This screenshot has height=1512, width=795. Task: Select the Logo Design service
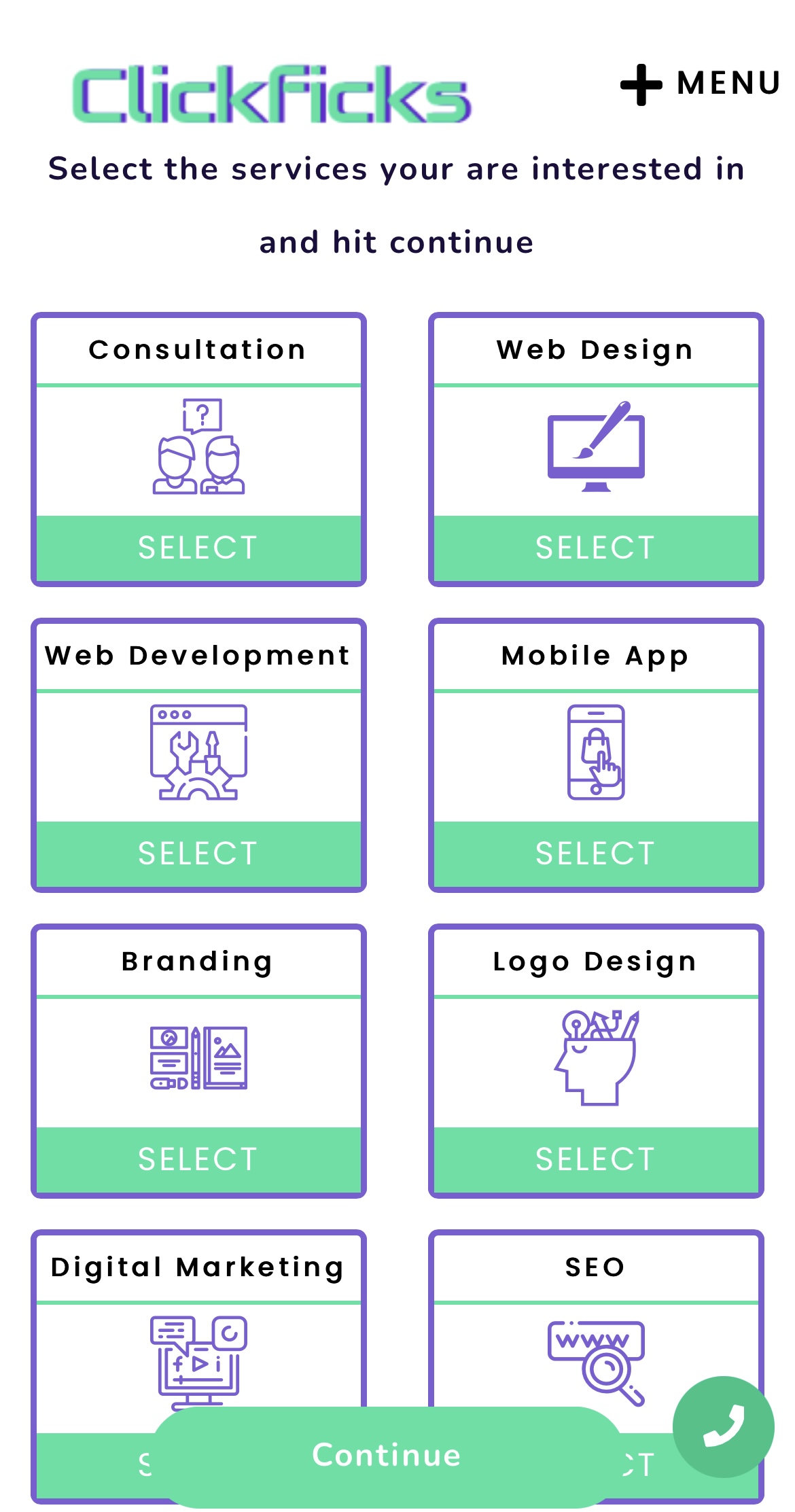click(596, 1159)
